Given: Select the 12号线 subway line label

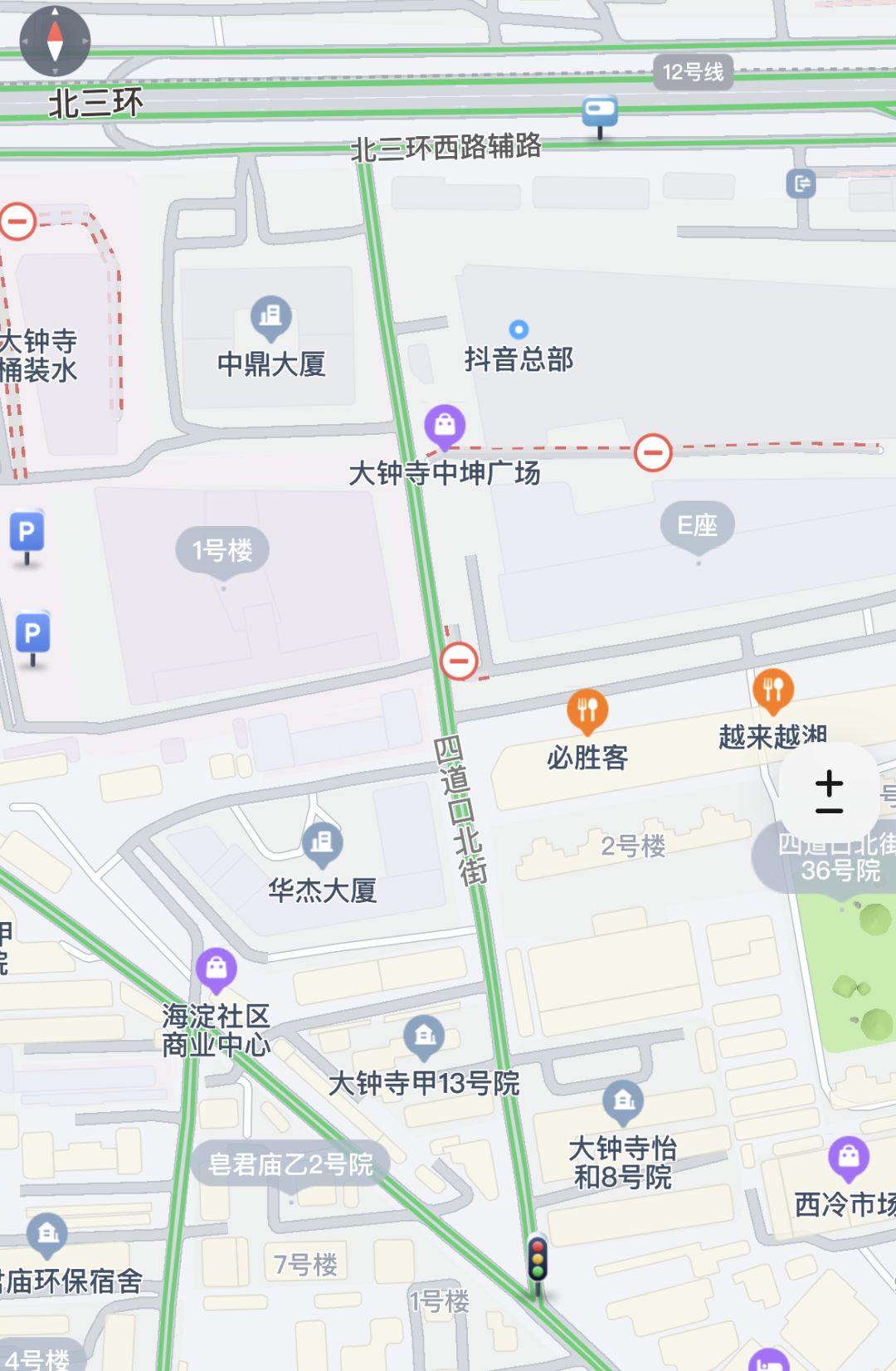Looking at the screenshot, I should tap(693, 72).
